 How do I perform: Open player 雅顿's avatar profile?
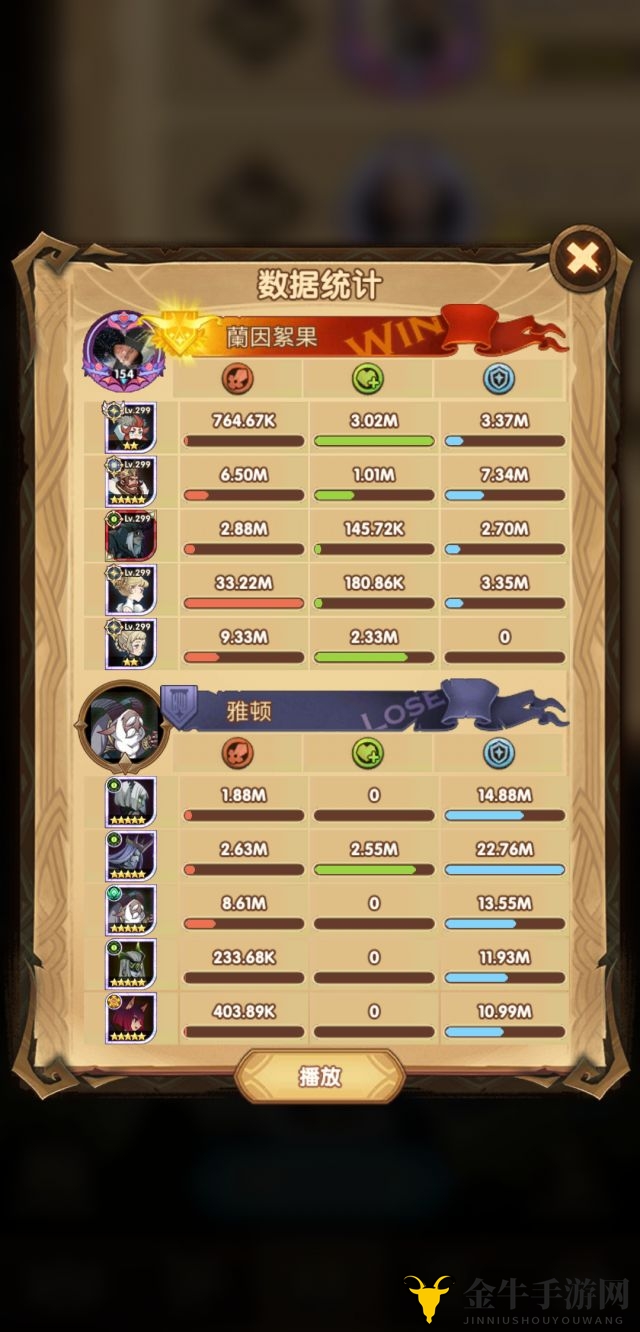(120, 724)
